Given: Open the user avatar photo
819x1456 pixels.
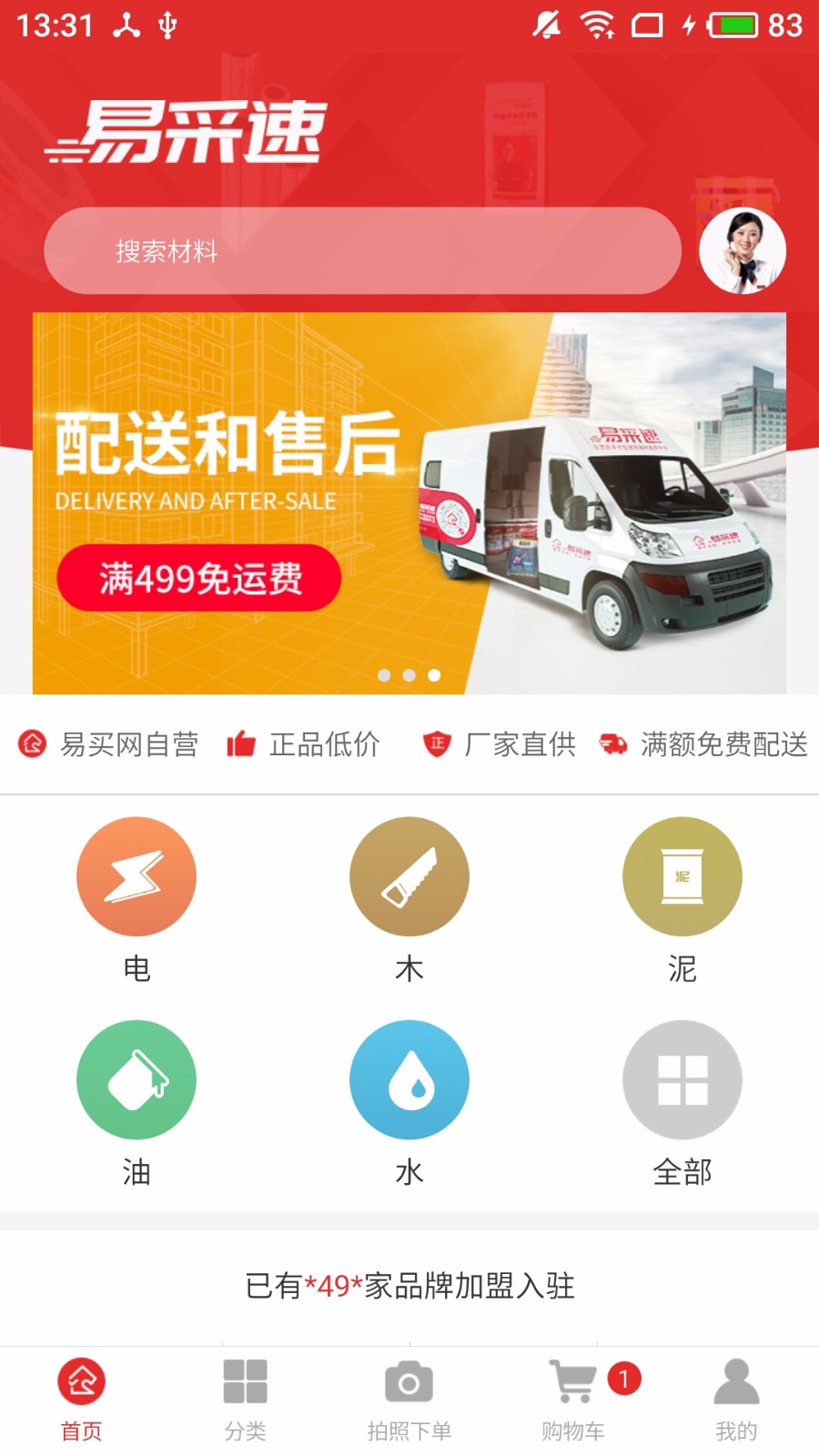Looking at the screenshot, I should tap(744, 251).
